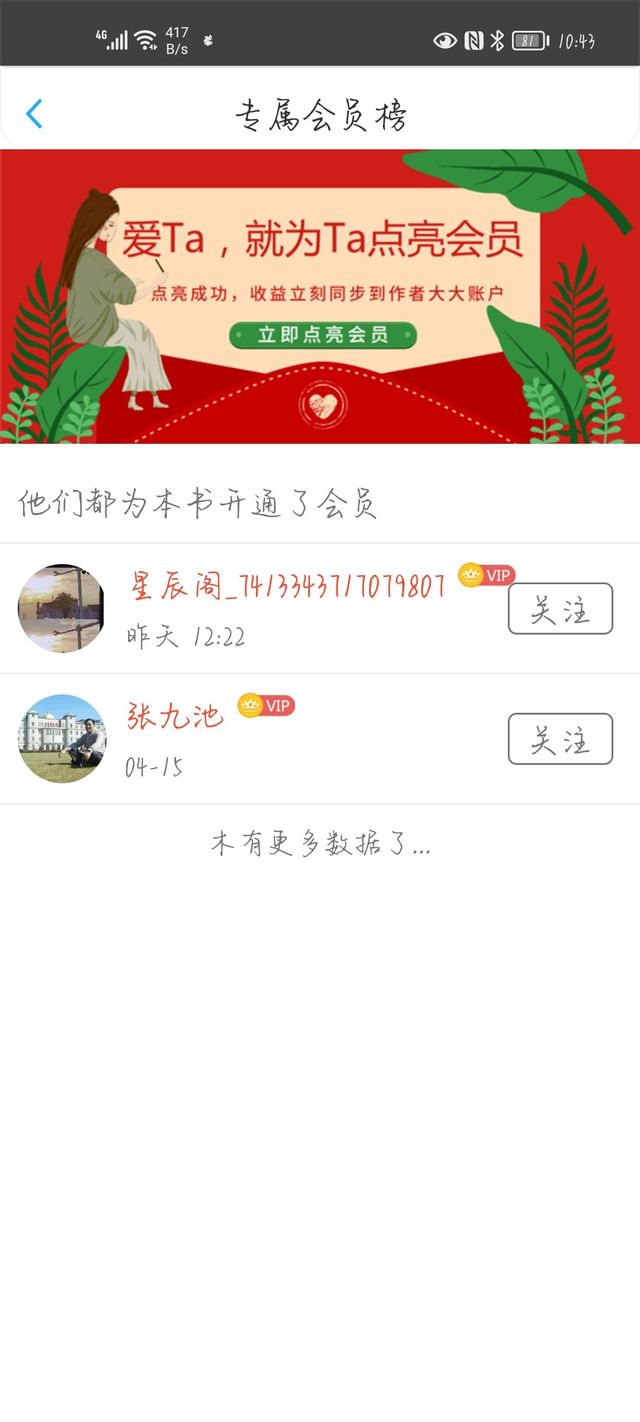The image size is (640, 1422).
Task: Tap the 立即点亮会员 button in the banner
Action: click(322, 335)
